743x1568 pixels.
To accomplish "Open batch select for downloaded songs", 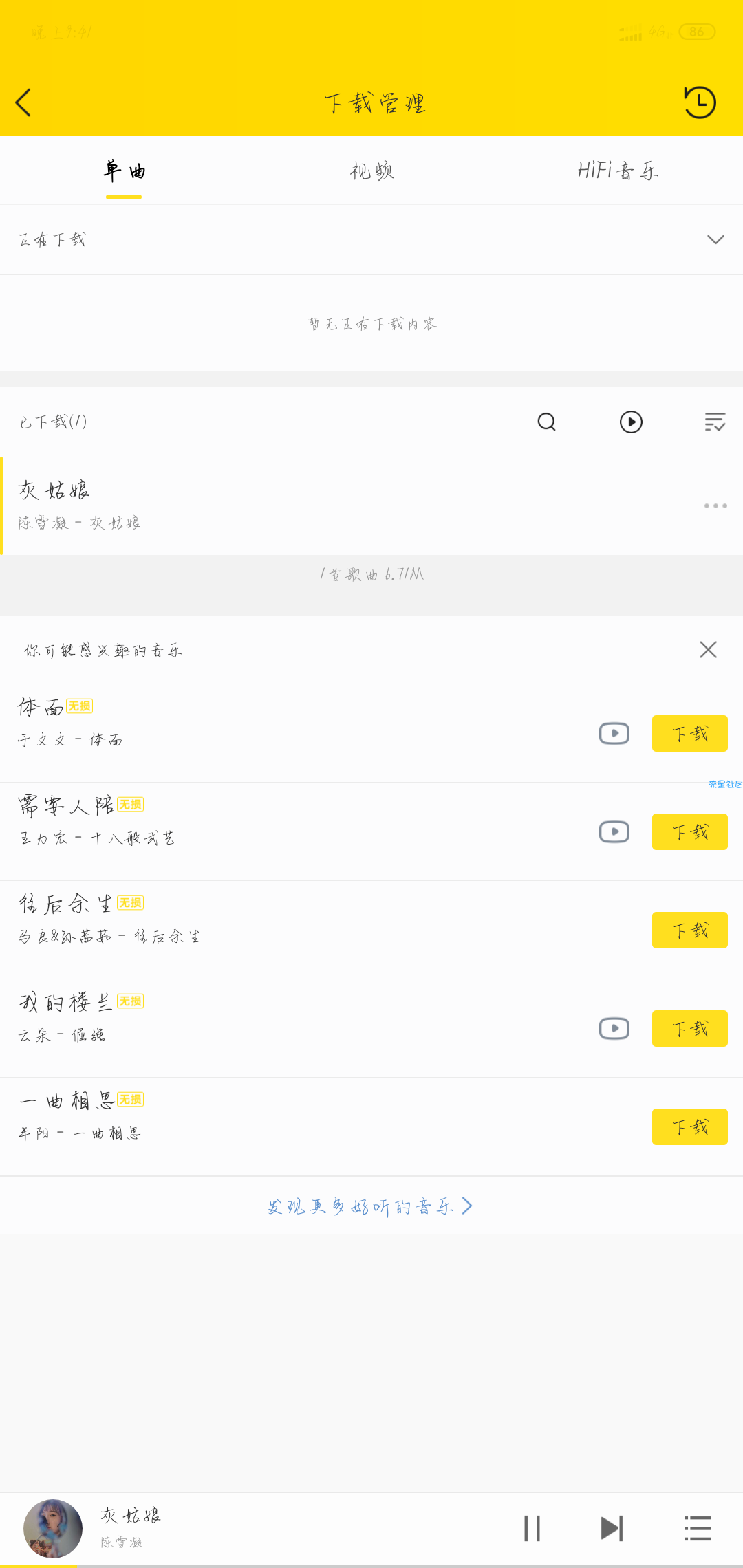I will pos(715,422).
